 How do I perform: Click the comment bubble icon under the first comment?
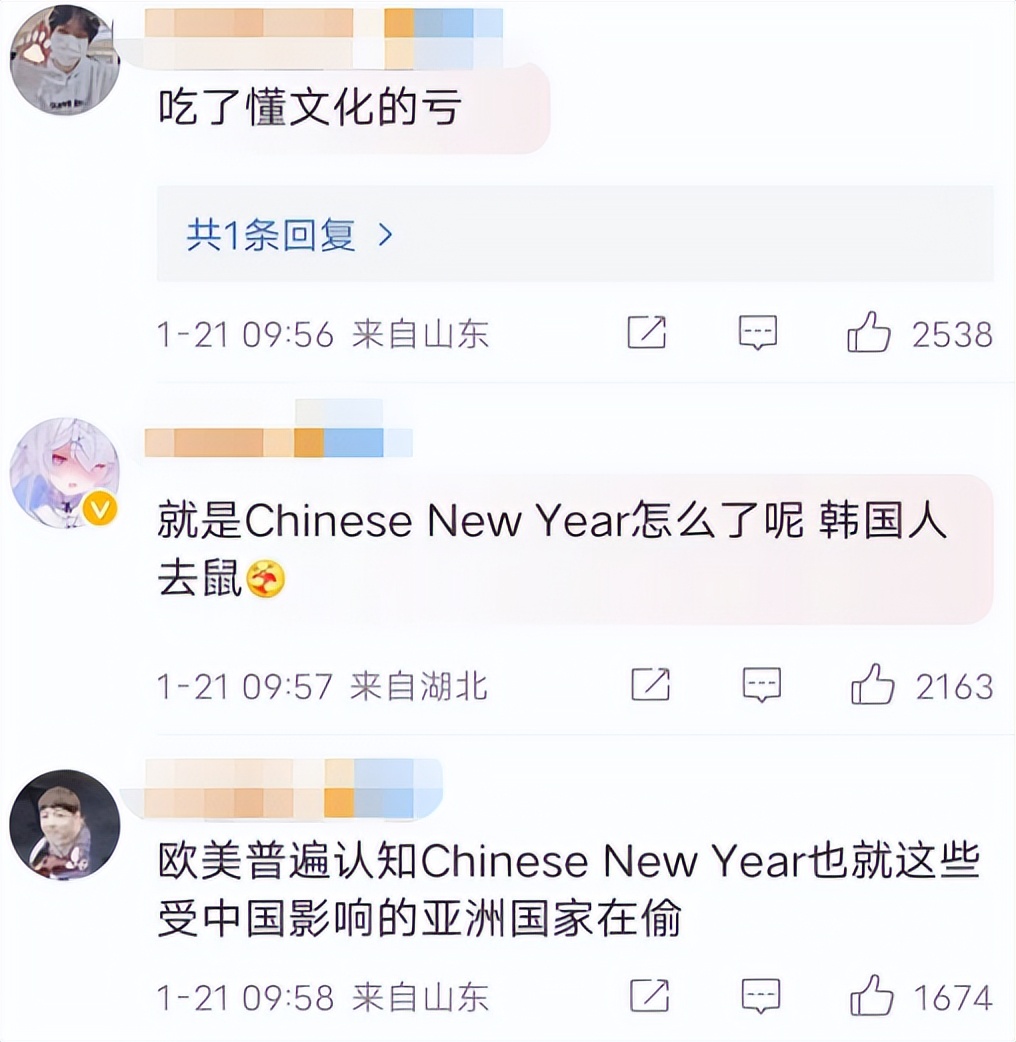click(x=759, y=334)
